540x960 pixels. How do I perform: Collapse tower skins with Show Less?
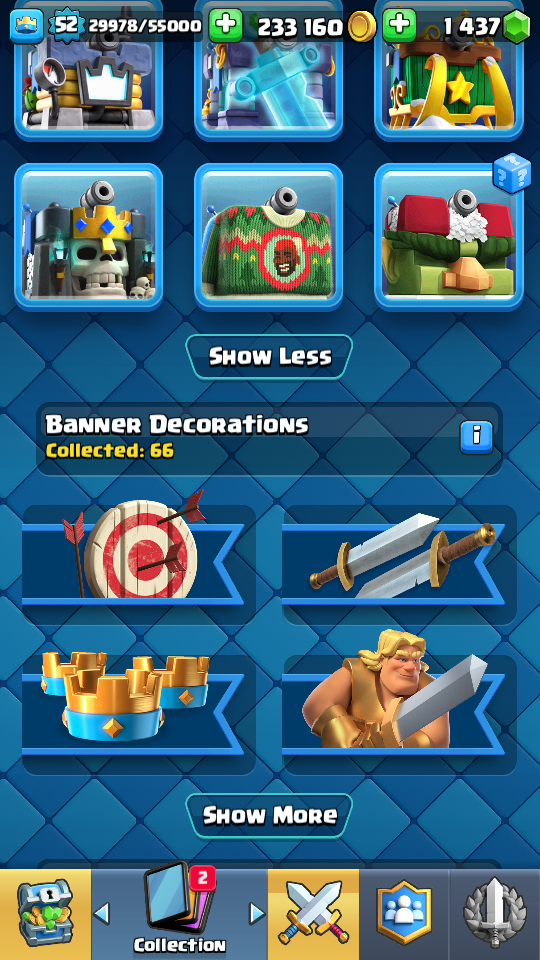coord(269,356)
